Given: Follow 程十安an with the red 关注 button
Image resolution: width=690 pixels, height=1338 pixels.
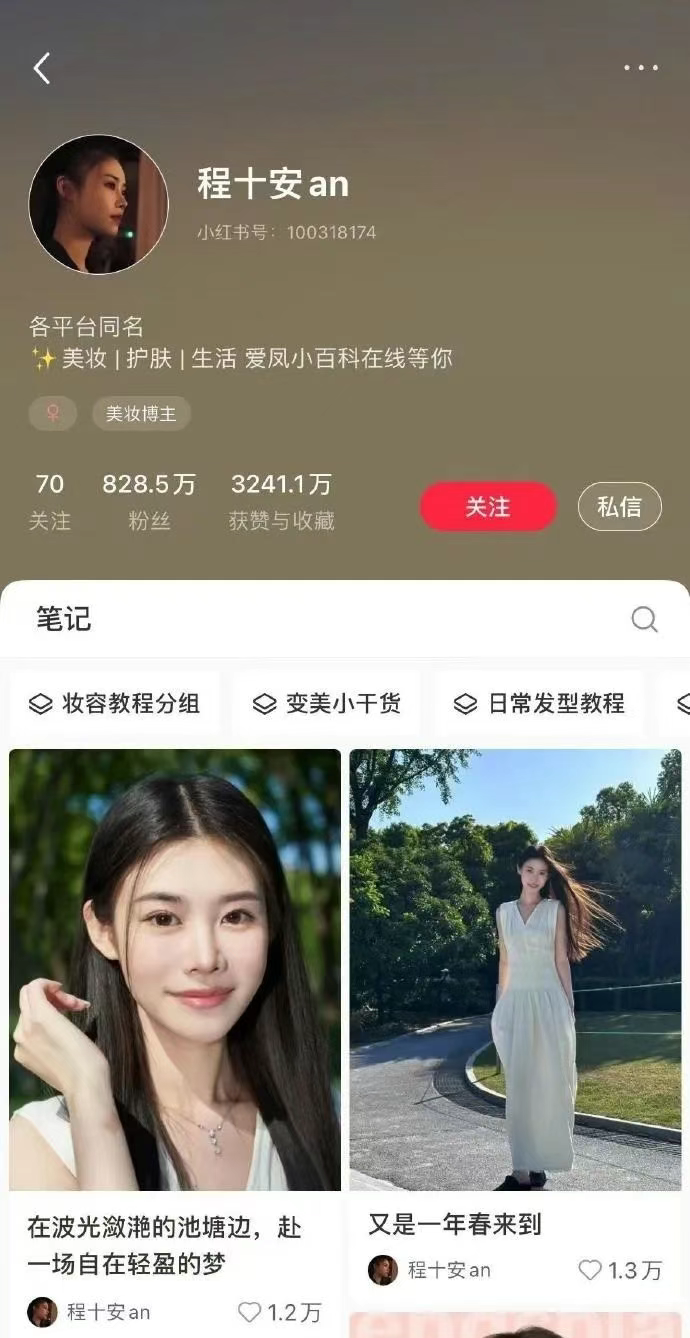Looking at the screenshot, I should coord(487,507).
